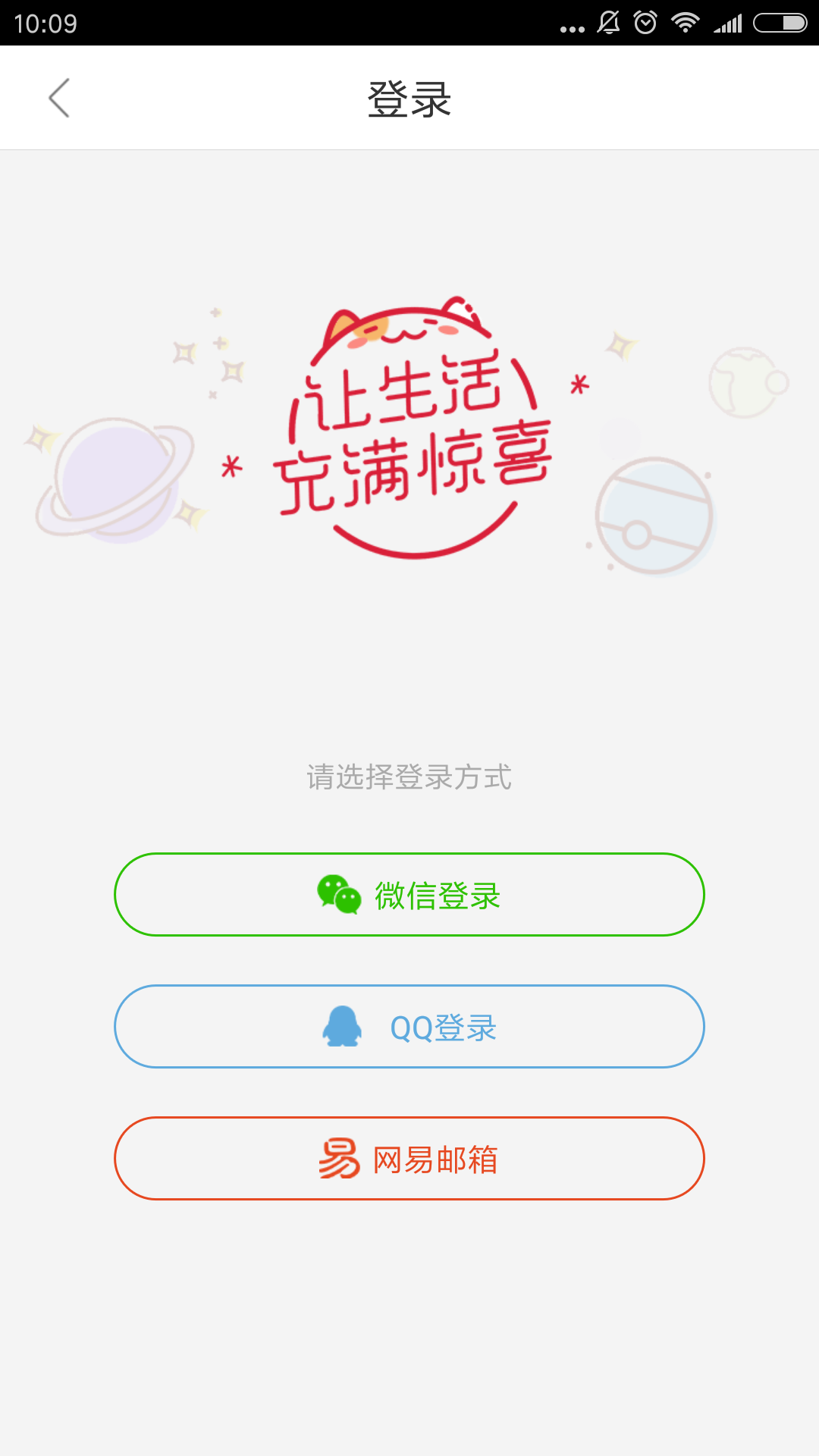Click the QQ penguin icon
This screenshot has width=819, height=1456.
click(343, 1026)
